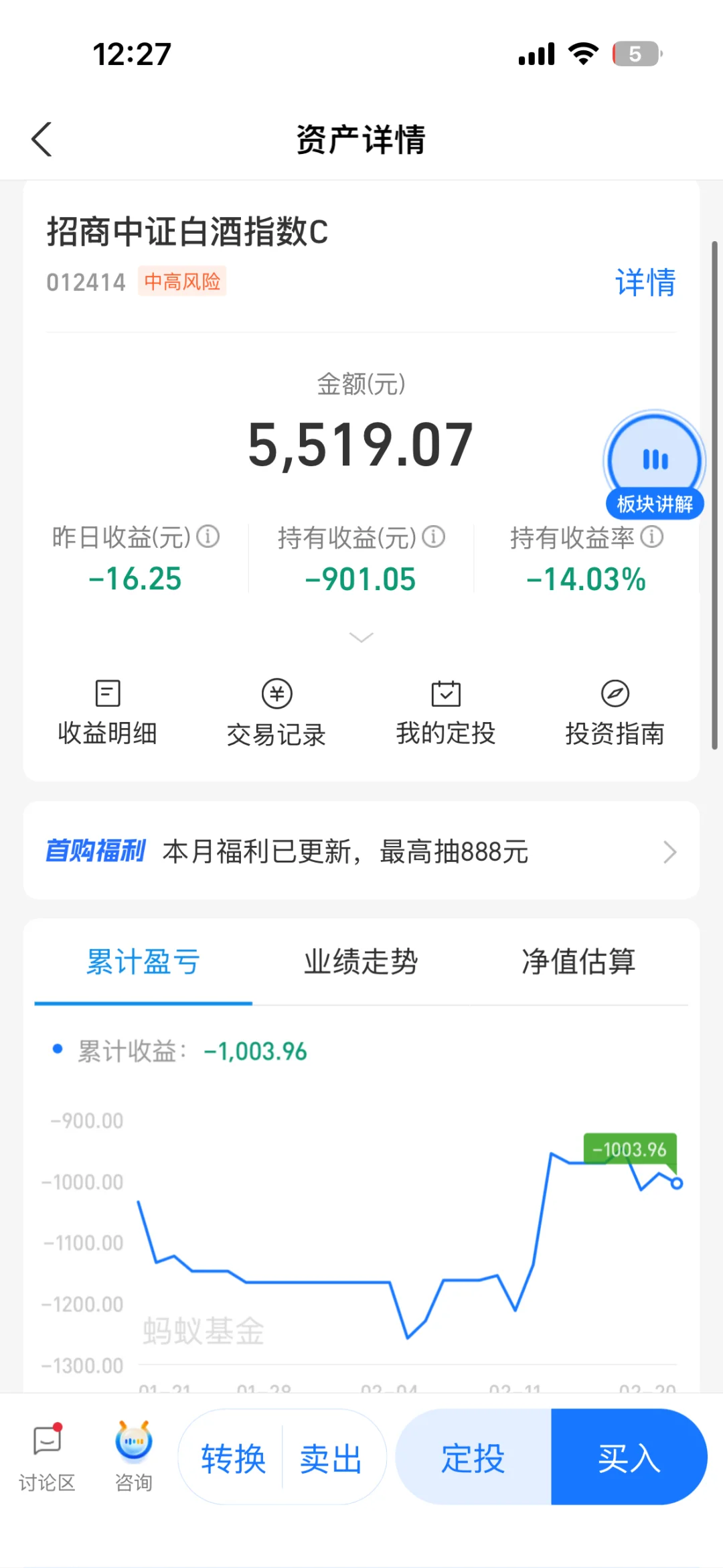The image size is (723, 1568).
Task: Expand more earnings details chevron
Action: tap(361, 637)
